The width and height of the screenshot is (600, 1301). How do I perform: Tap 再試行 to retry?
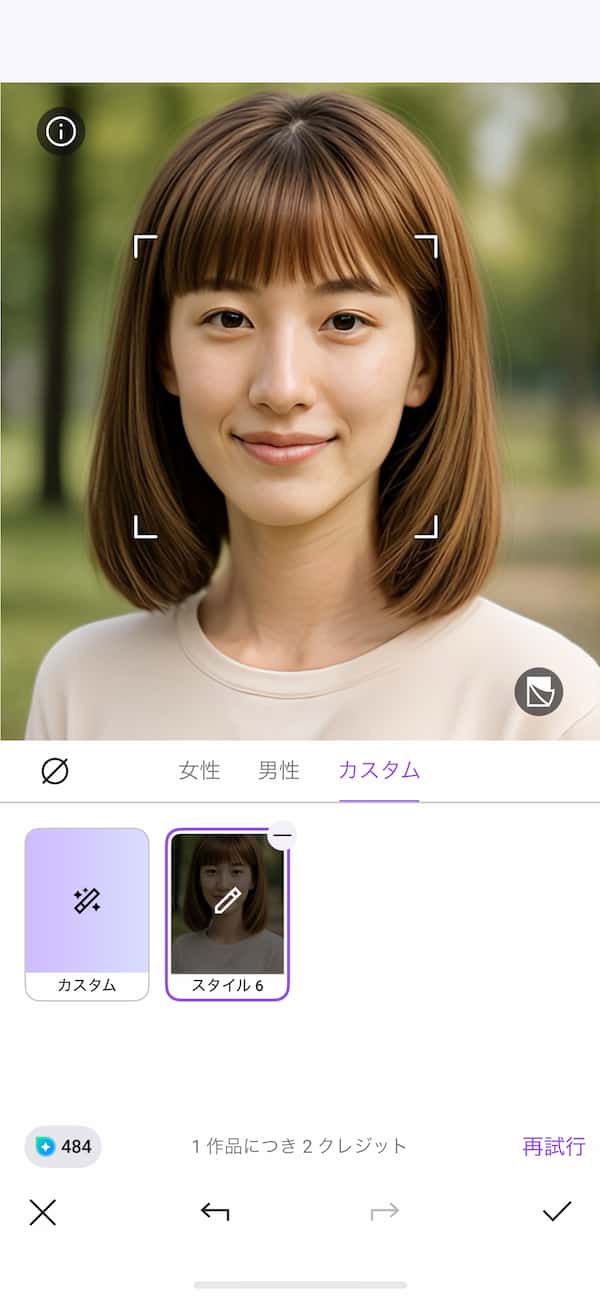[x=553, y=1147]
